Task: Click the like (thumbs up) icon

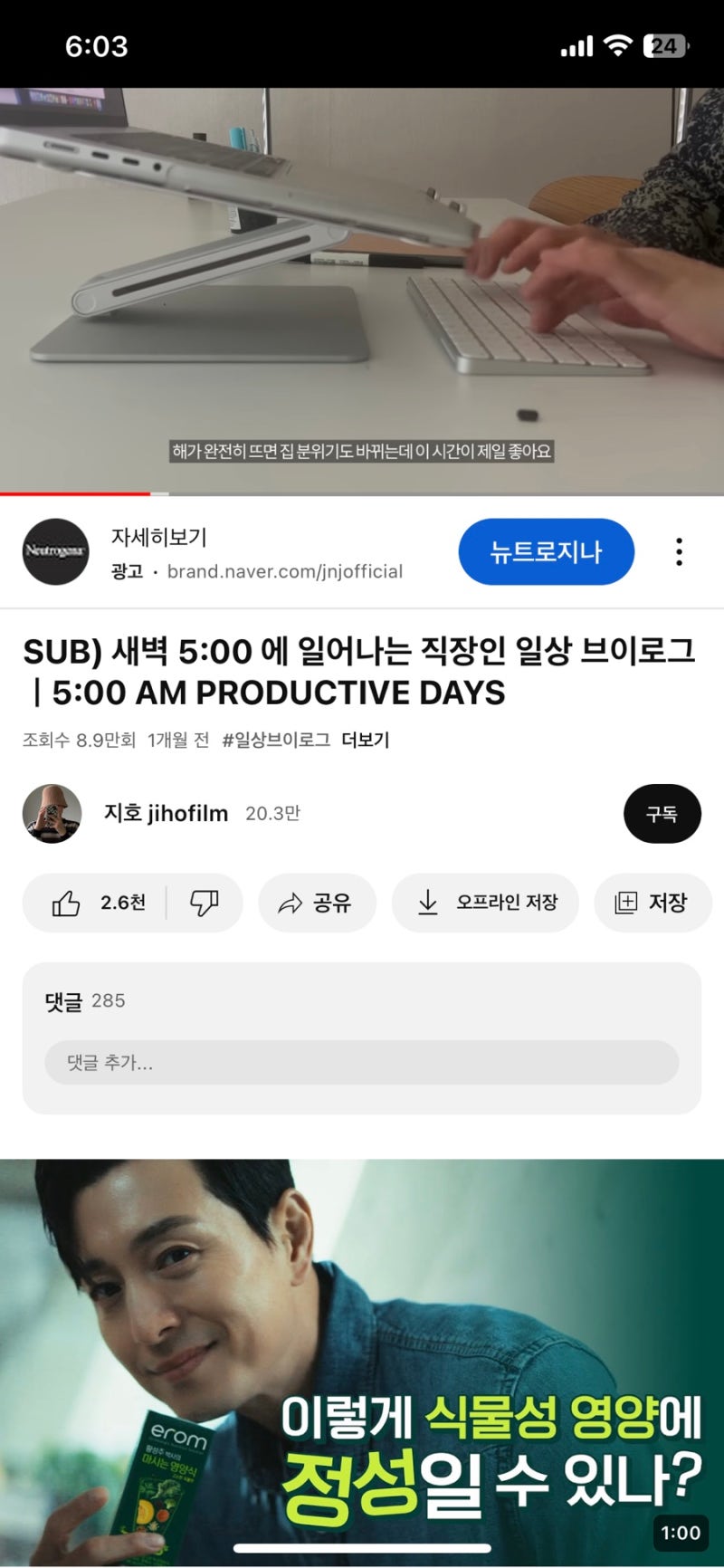Action: [x=68, y=903]
